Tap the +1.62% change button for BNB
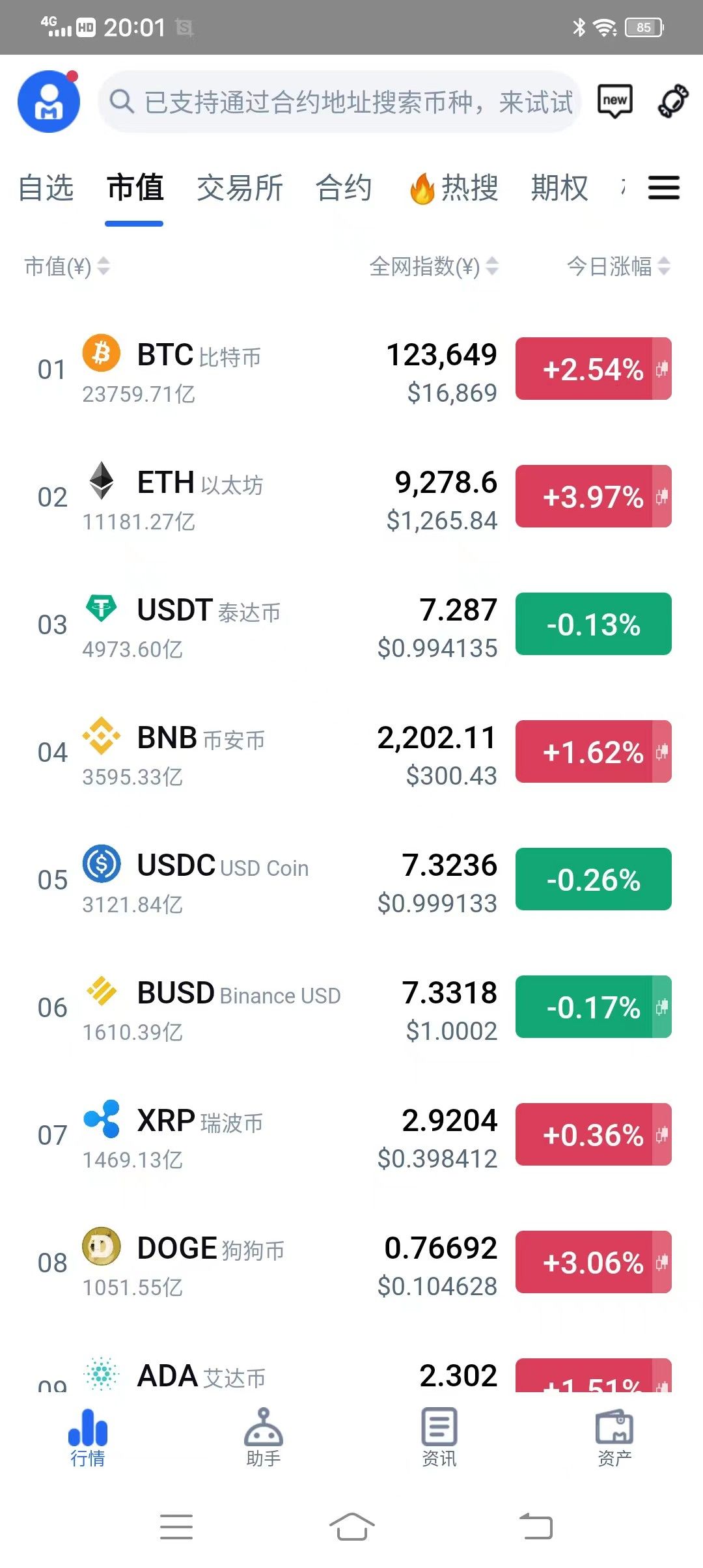Image resolution: width=703 pixels, height=1568 pixels. [593, 752]
